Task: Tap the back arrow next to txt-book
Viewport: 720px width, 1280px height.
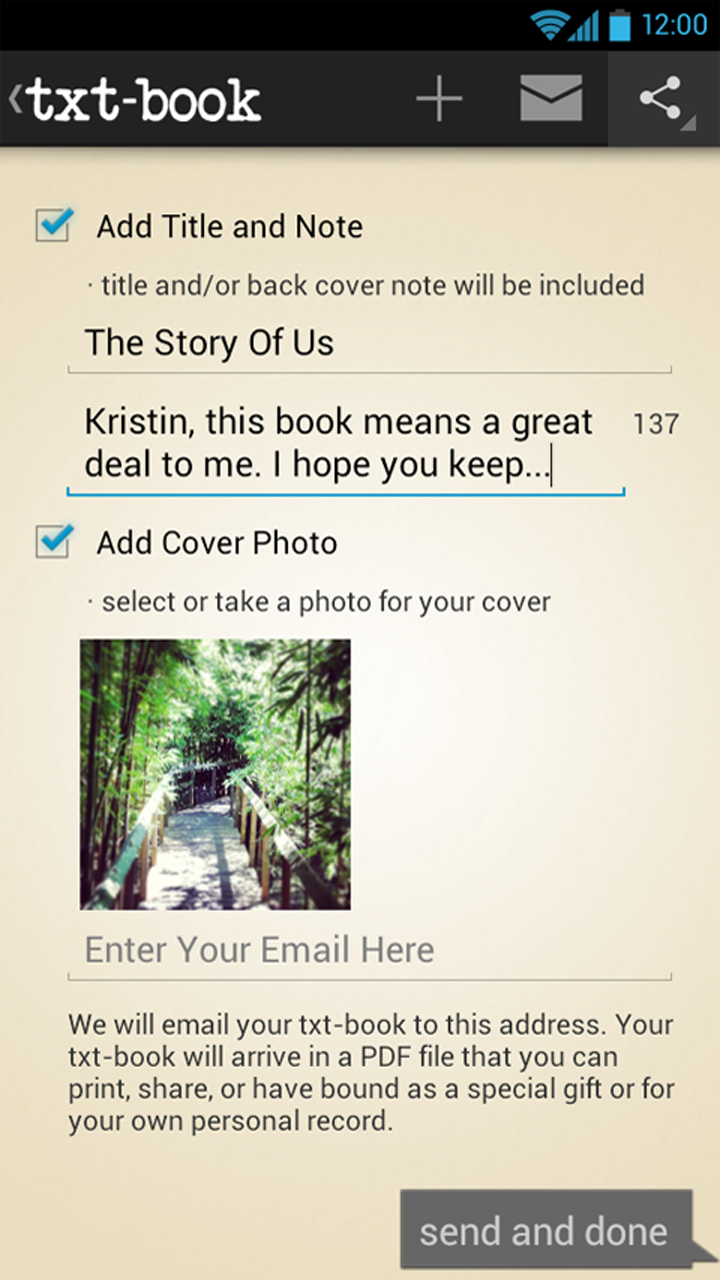Action: tap(14, 98)
